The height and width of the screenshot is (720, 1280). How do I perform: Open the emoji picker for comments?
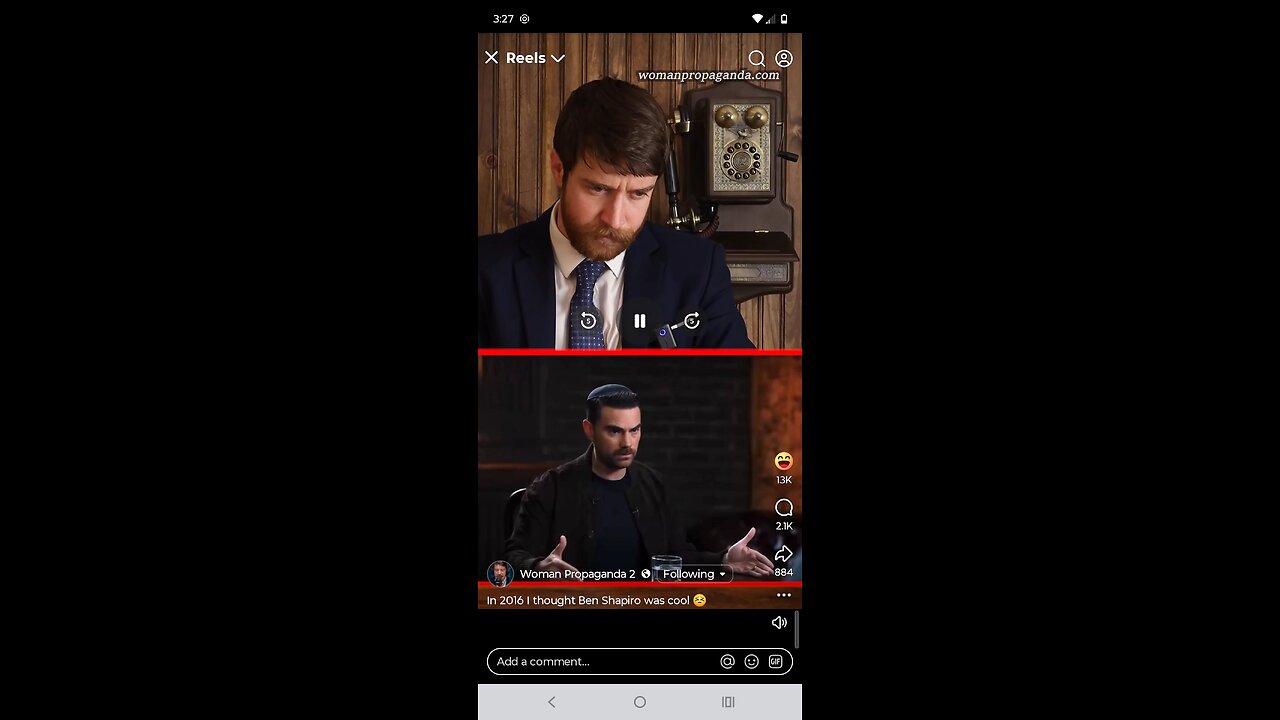pos(751,661)
